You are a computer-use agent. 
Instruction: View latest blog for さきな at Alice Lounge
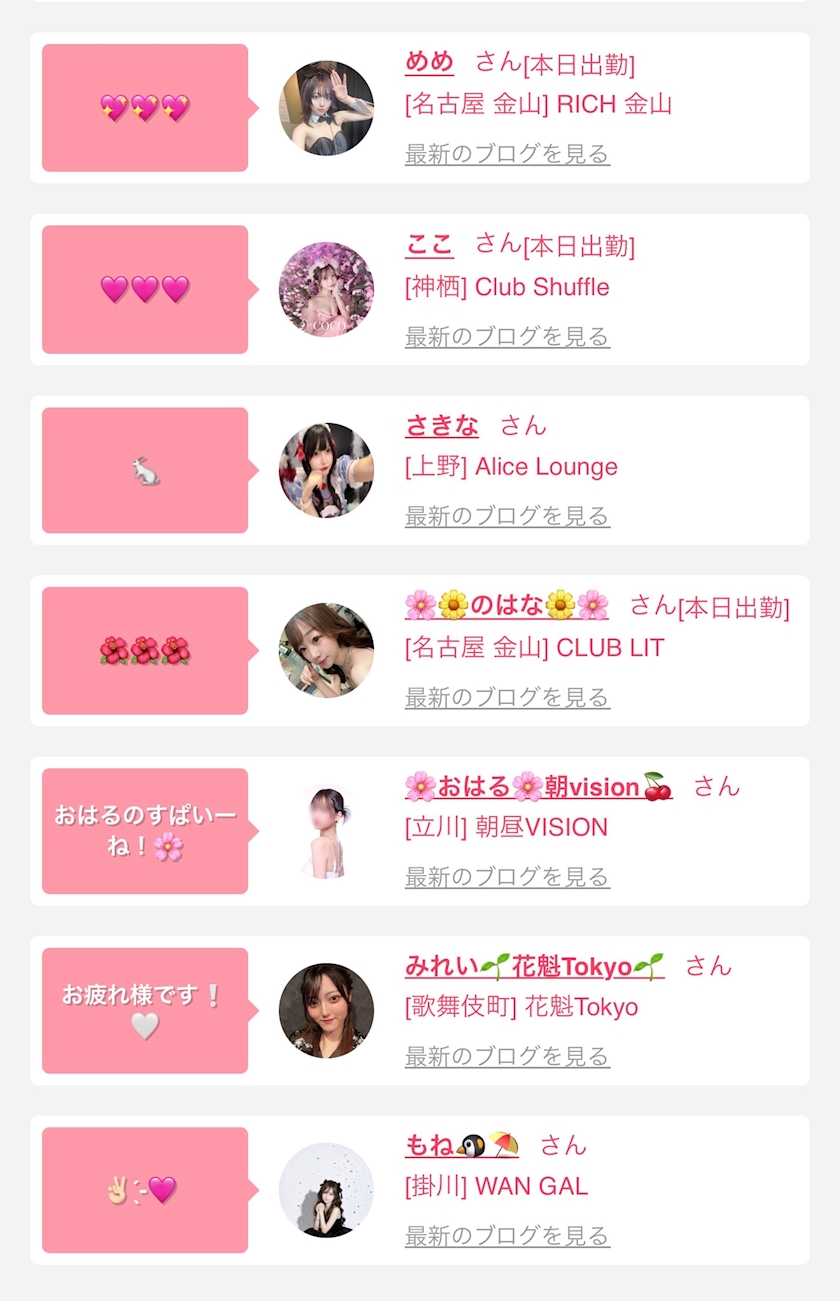coord(507,516)
